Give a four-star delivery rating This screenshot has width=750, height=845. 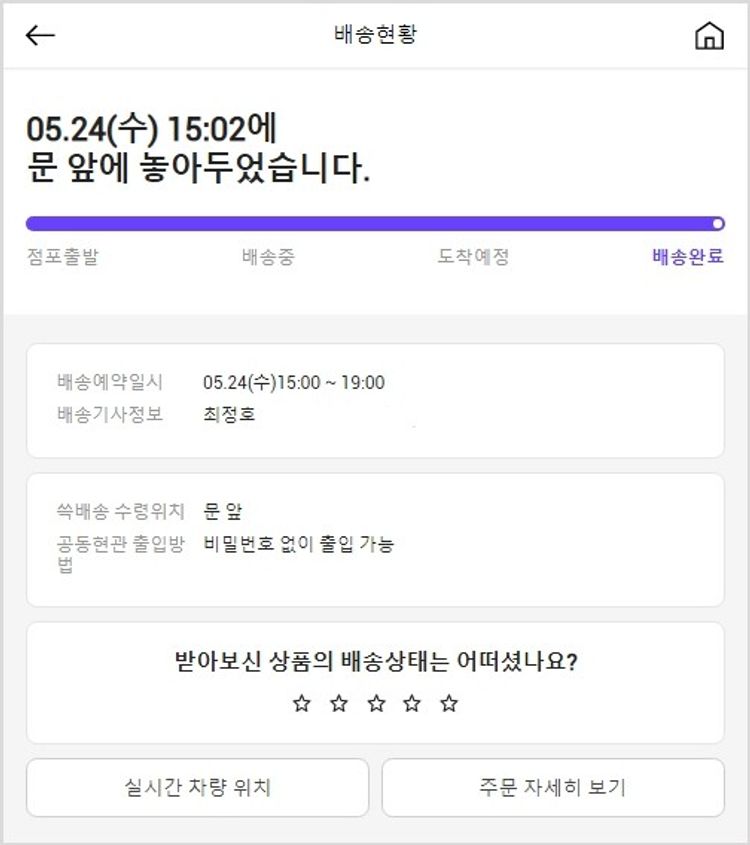point(412,704)
